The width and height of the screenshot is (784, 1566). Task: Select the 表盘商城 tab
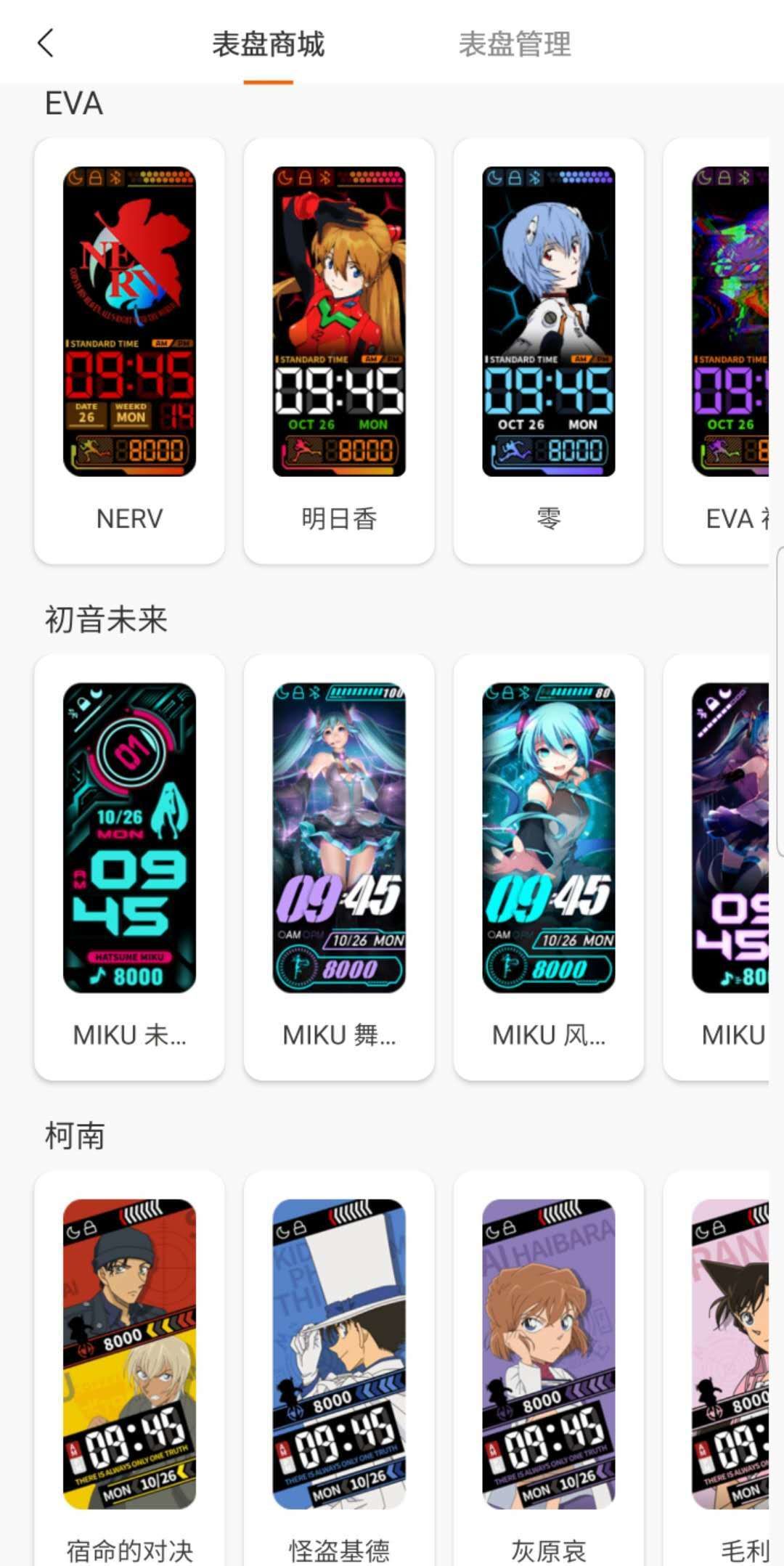pyautogui.click(x=266, y=45)
